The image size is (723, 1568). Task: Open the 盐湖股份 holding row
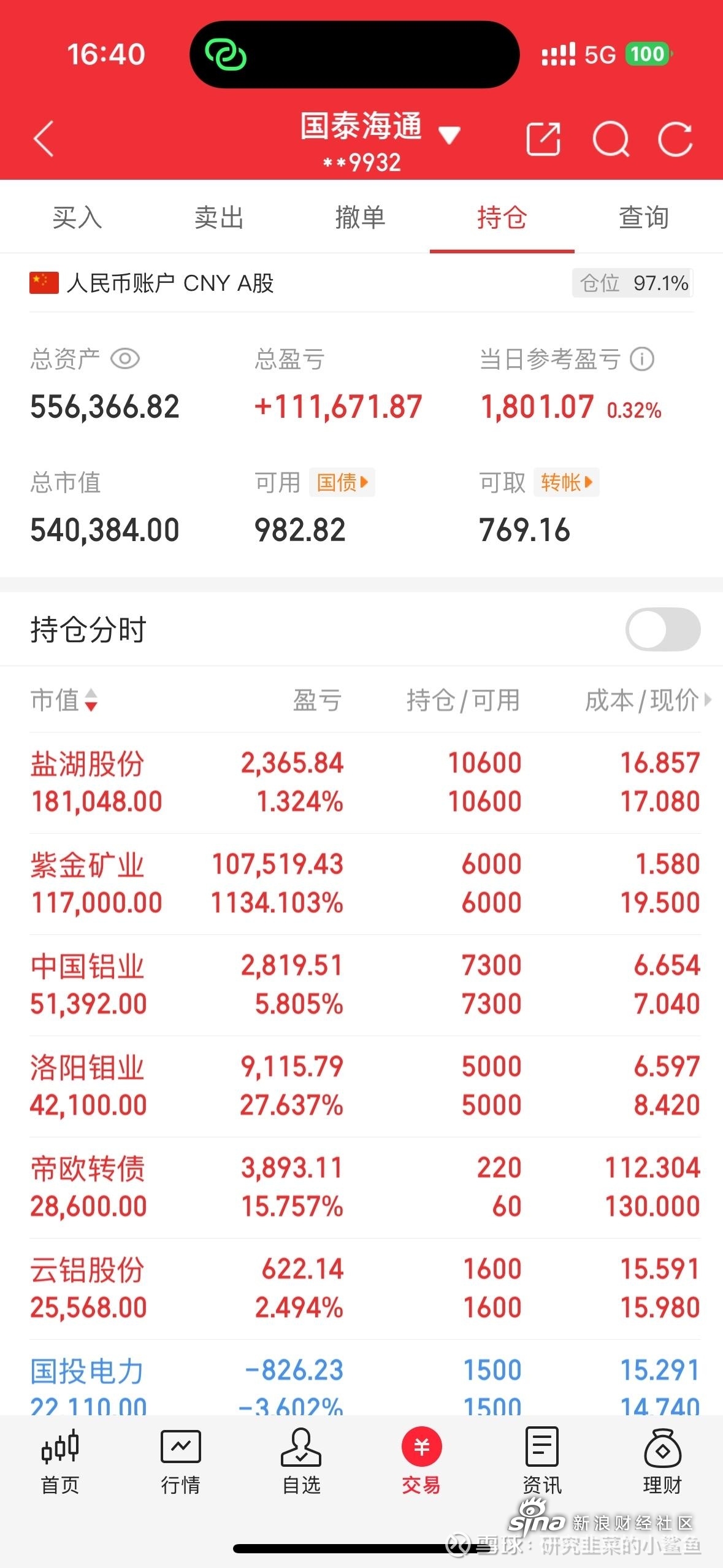(x=365, y=782)
